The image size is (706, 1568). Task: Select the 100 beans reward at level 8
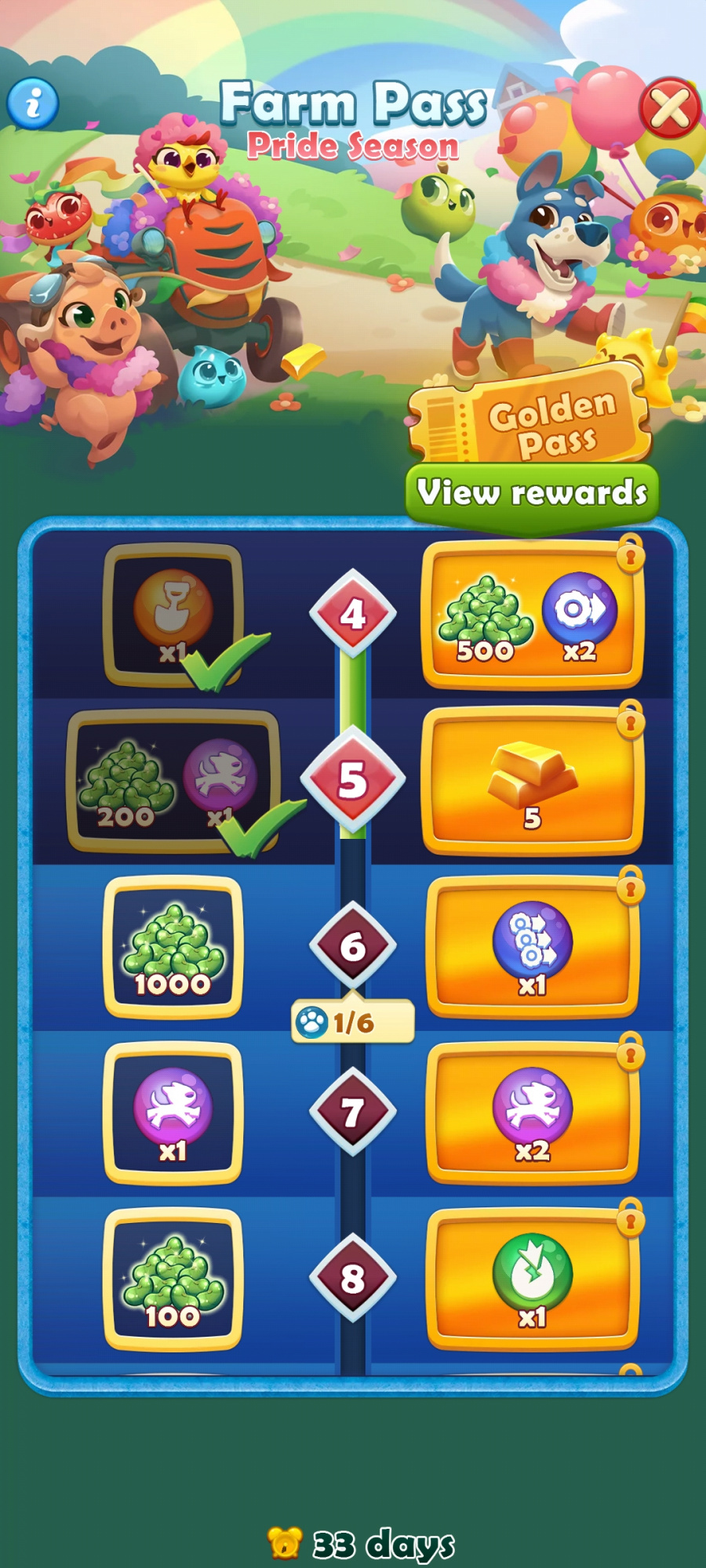click(173, 1279)
